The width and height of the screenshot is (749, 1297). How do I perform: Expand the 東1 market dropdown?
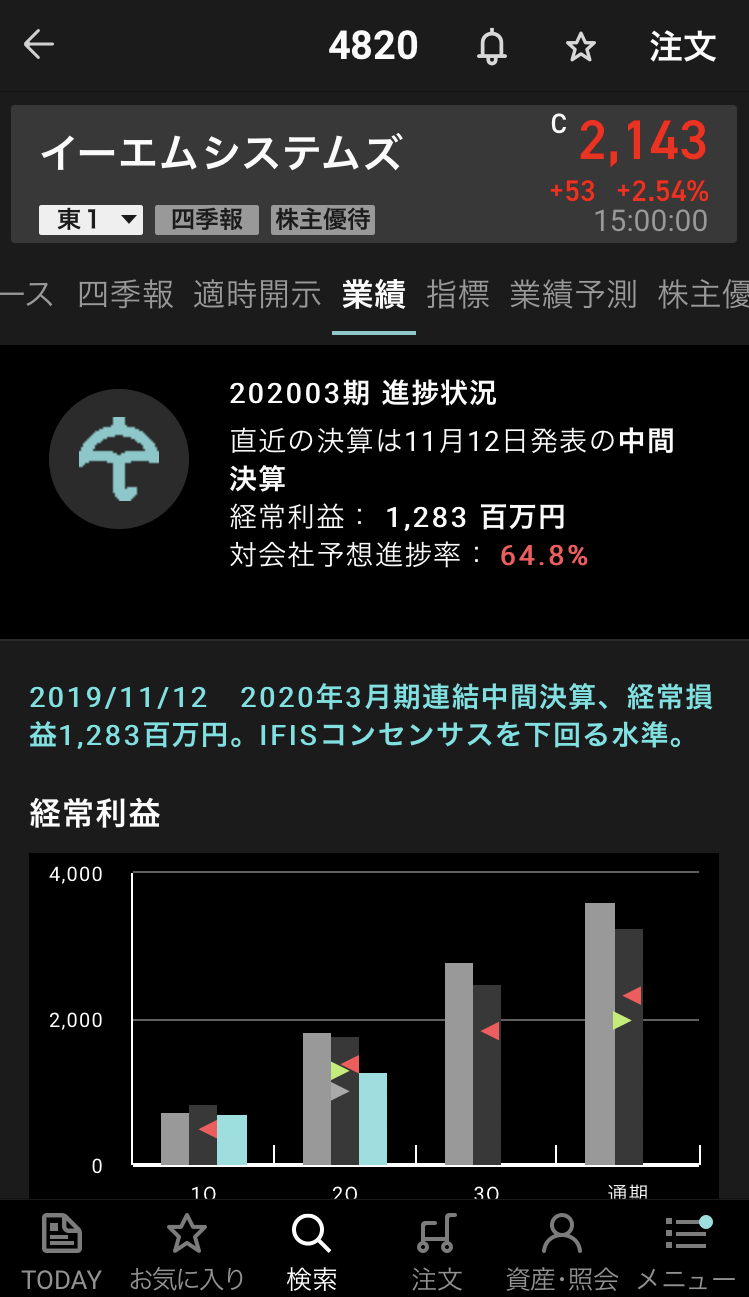(x=91, y=220)
